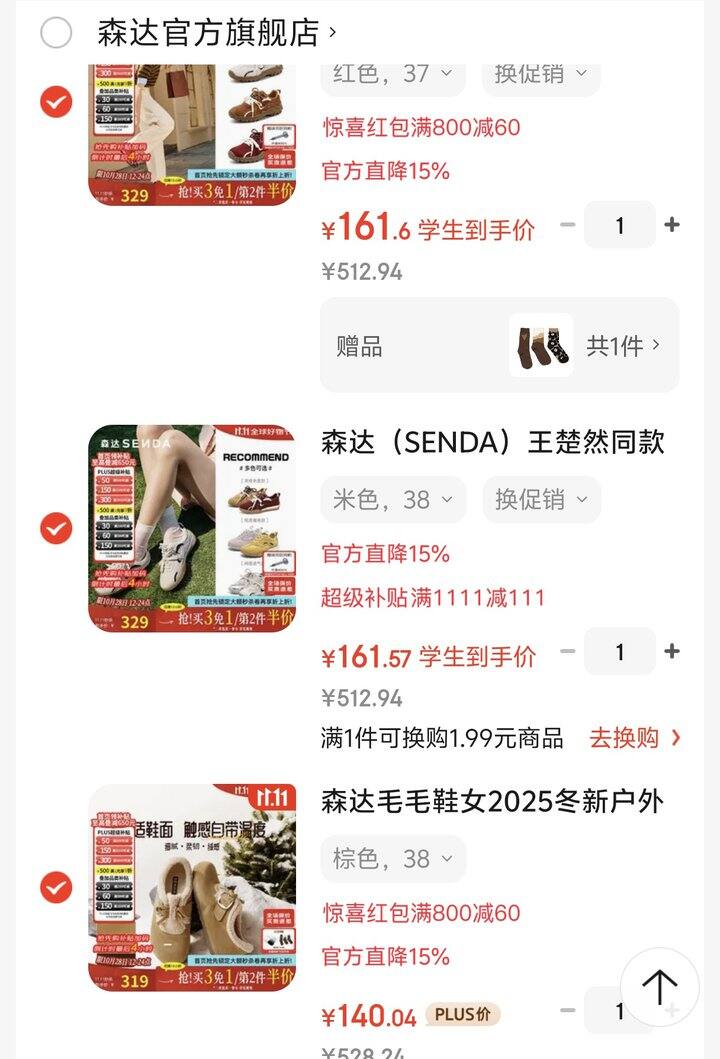Change the 米色，38 variant selection
720x1059 pixels.
click(393, 499)
